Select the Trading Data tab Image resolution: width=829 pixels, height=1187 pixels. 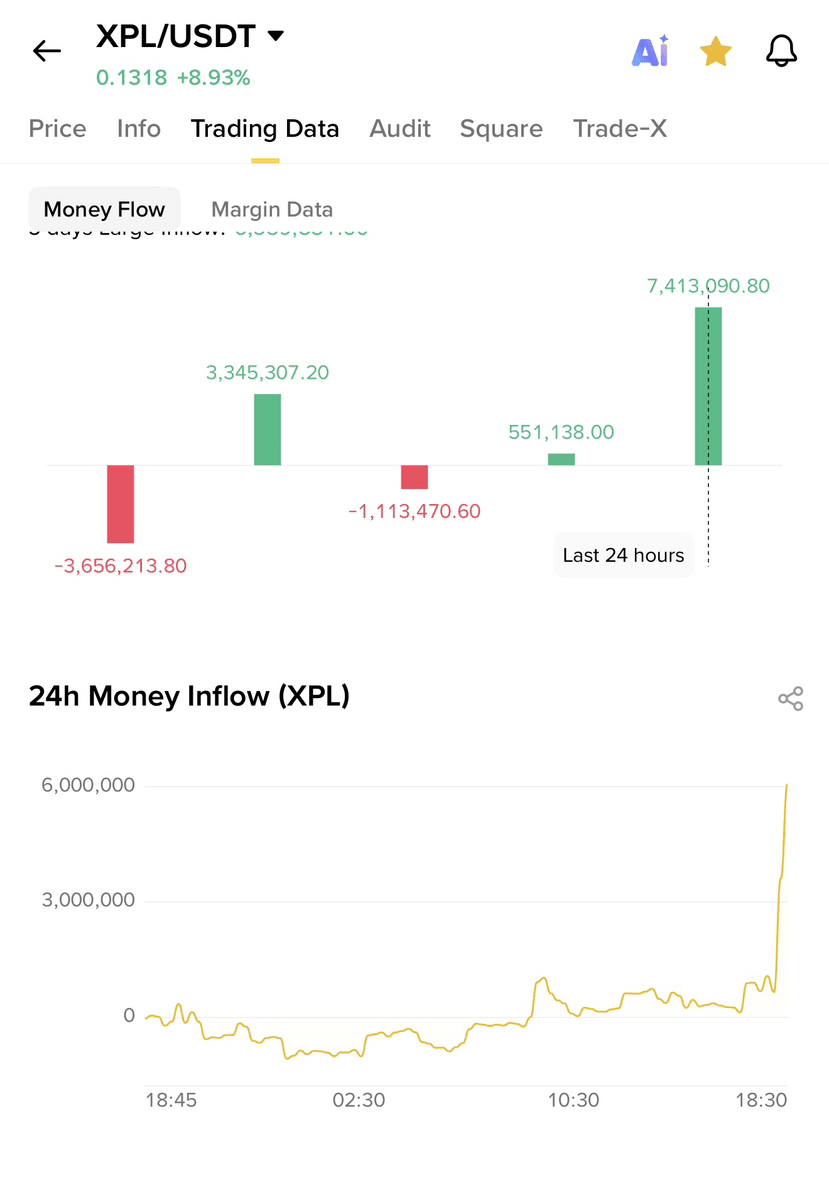tap(265, 129)
